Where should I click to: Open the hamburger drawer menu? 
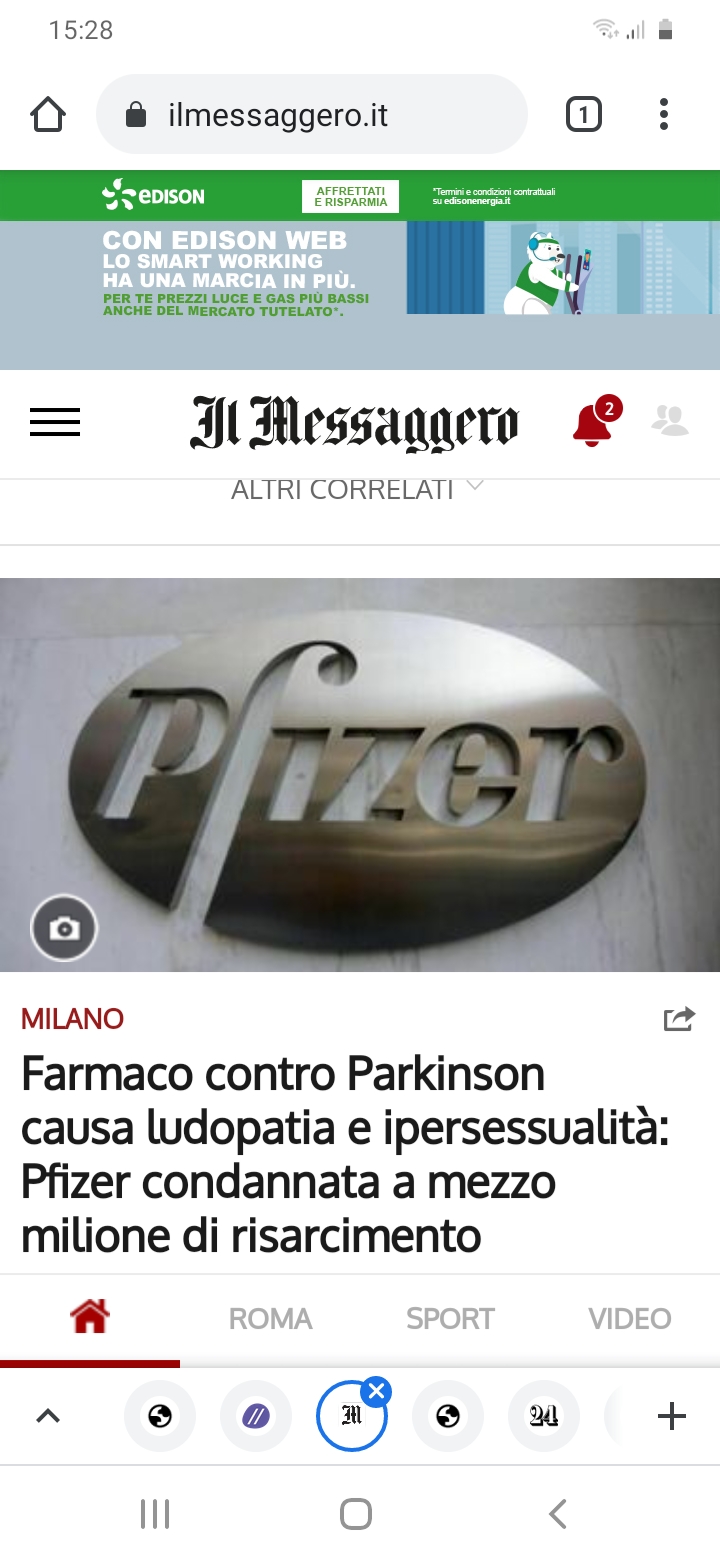point(55,423)
